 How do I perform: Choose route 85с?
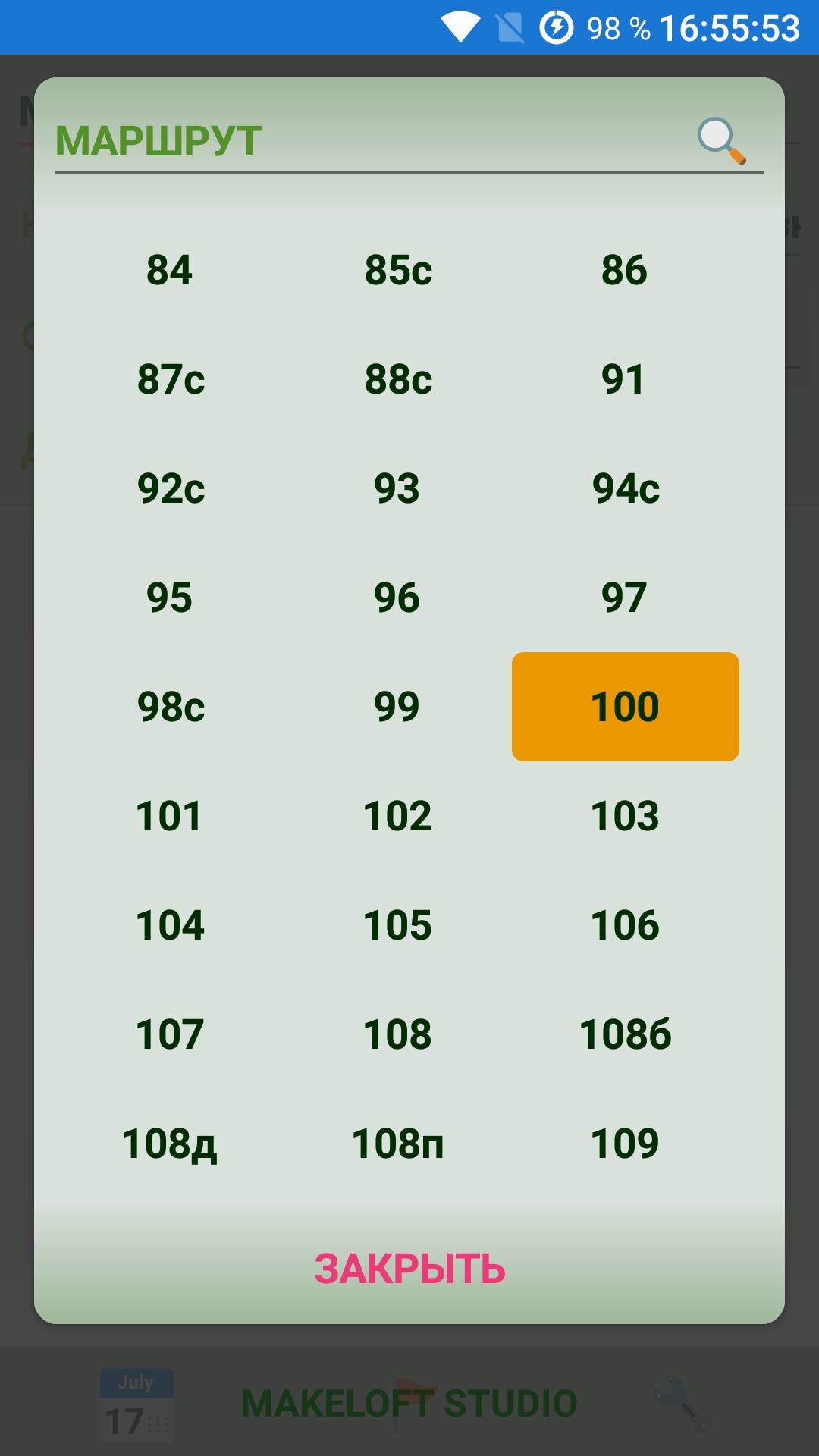click(x=398, y=270)
